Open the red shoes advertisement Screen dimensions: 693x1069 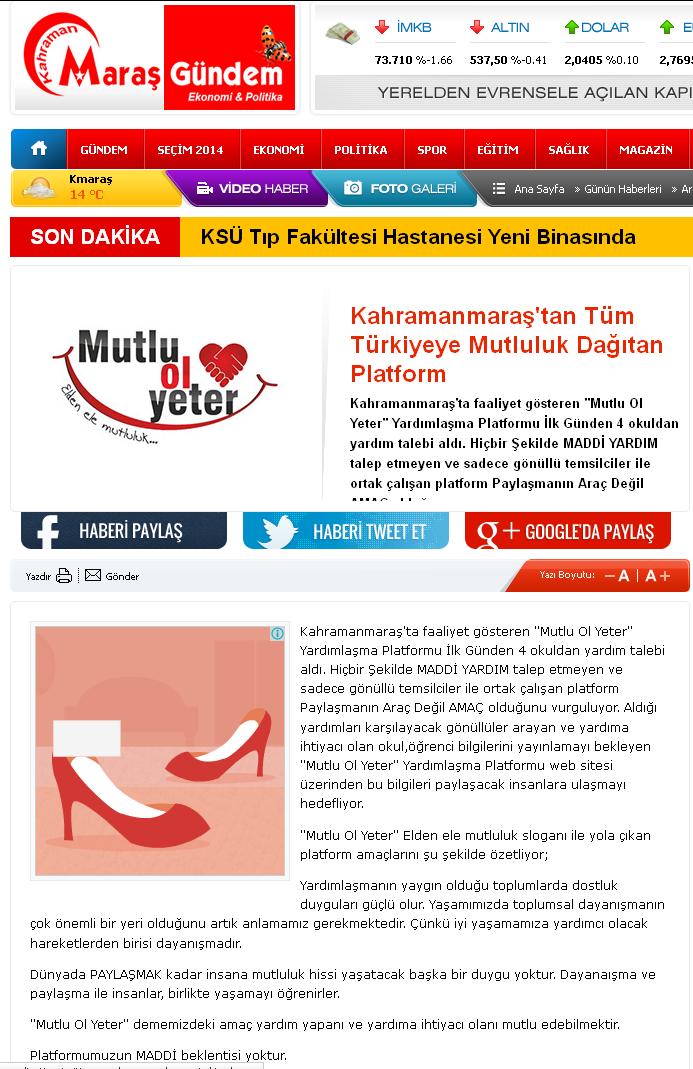pos(160,750)
